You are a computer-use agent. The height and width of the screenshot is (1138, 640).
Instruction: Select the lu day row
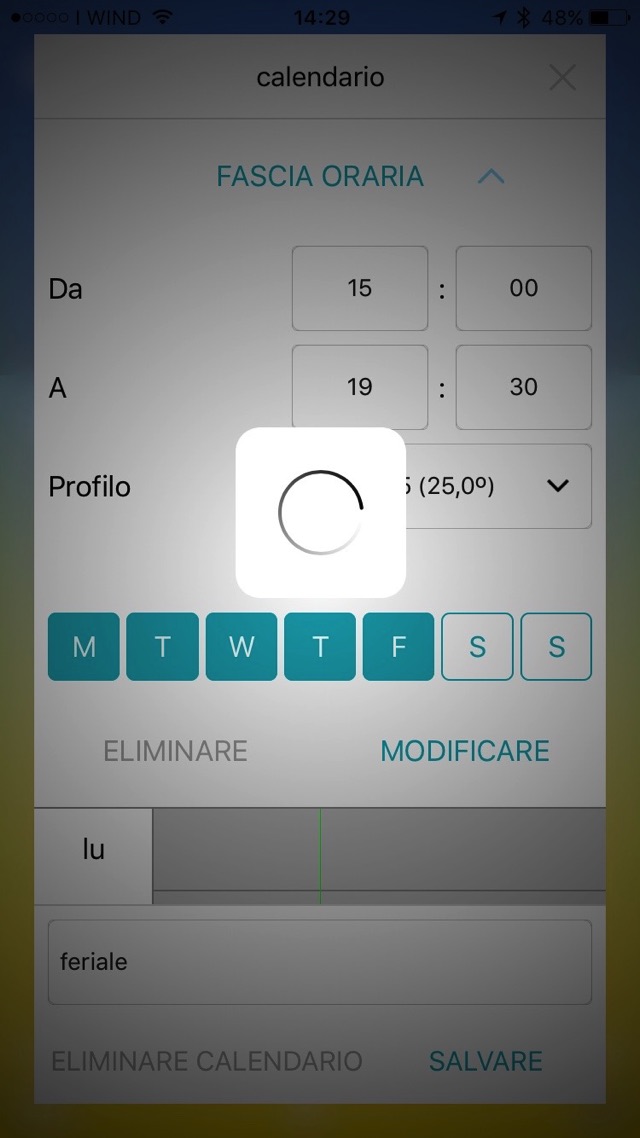tap(94, 850)
